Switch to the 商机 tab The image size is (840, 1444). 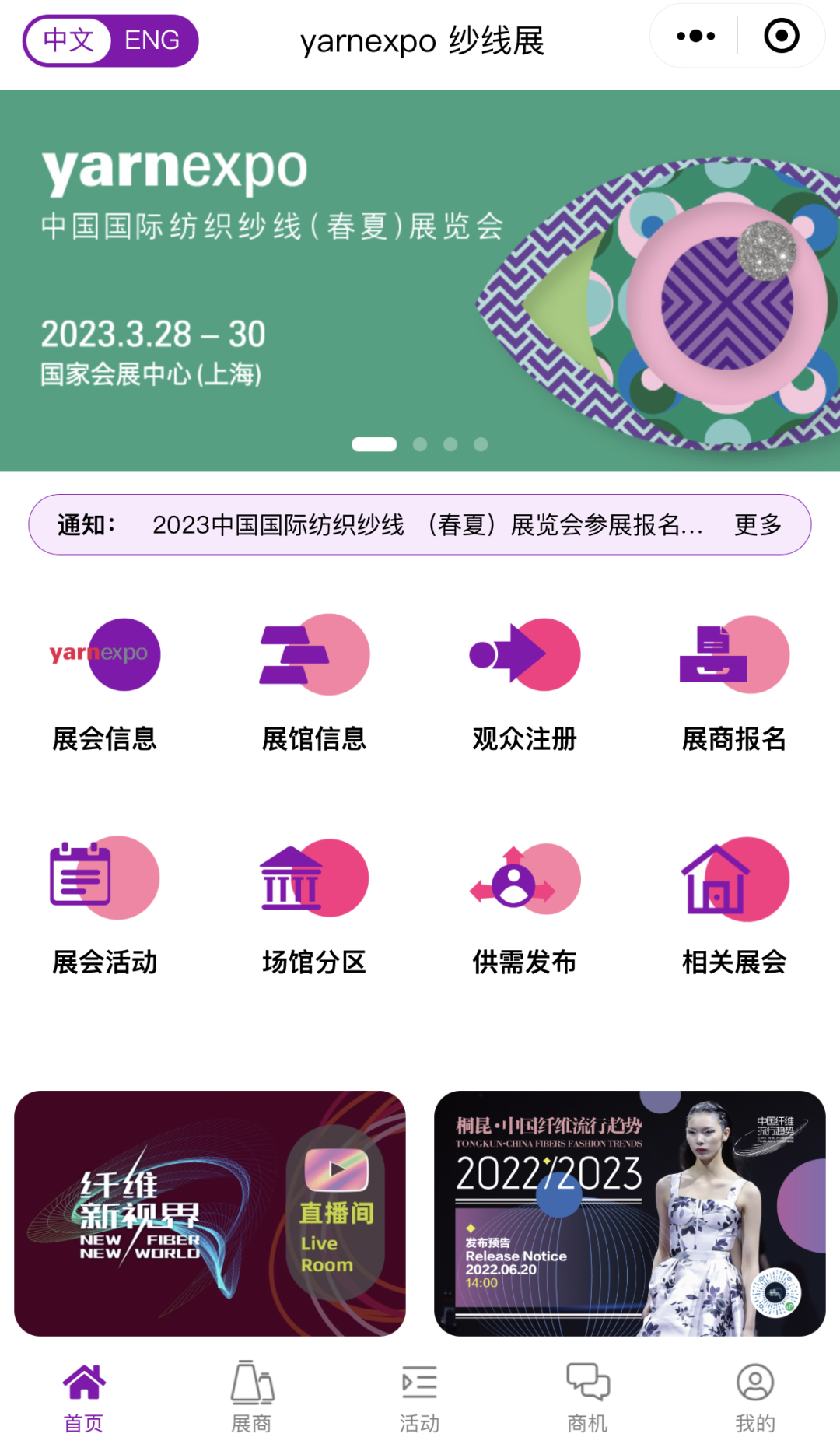click(588, 1397)
